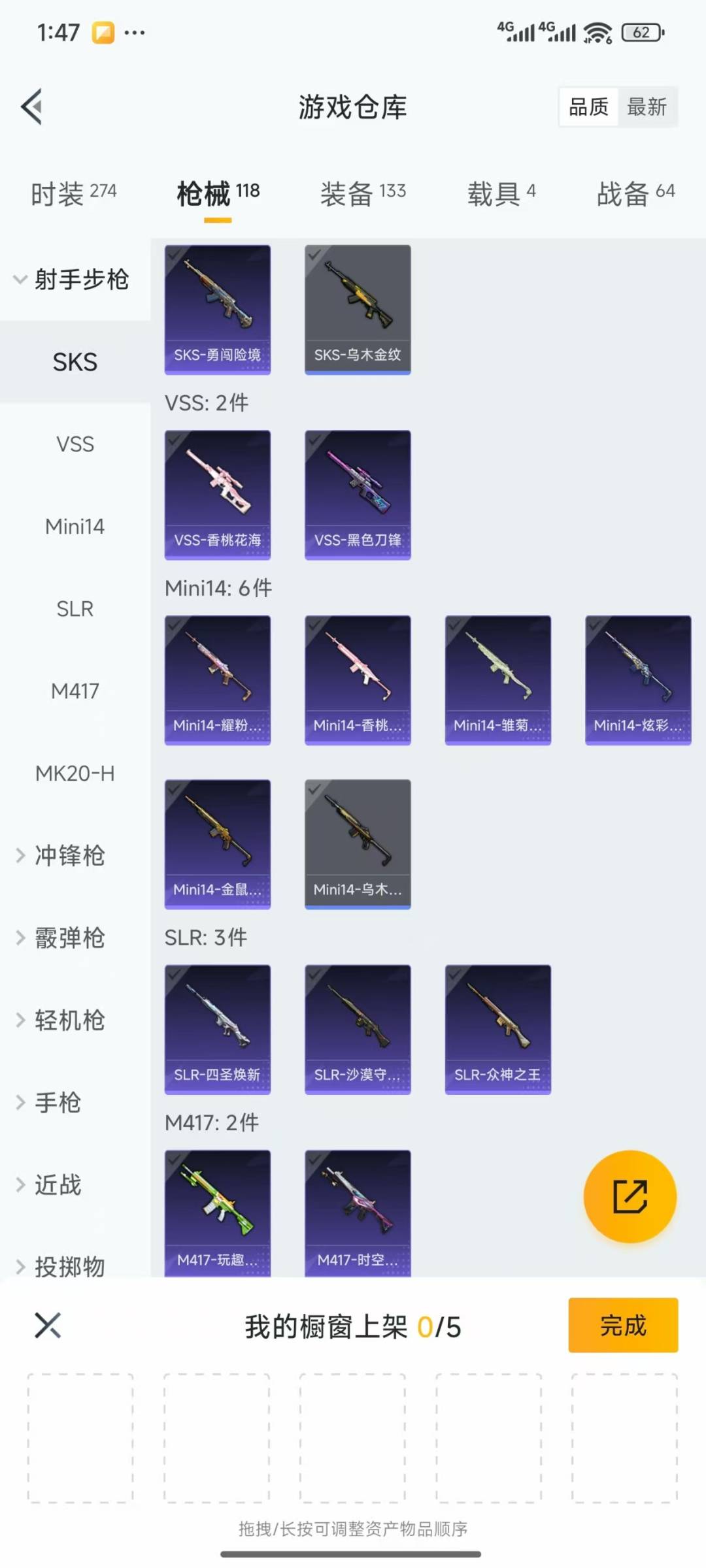This screenshot has width=706, height=1568.
Task: Close the 我的橱窗上架 panel
Action: (x=48, y=1325)
